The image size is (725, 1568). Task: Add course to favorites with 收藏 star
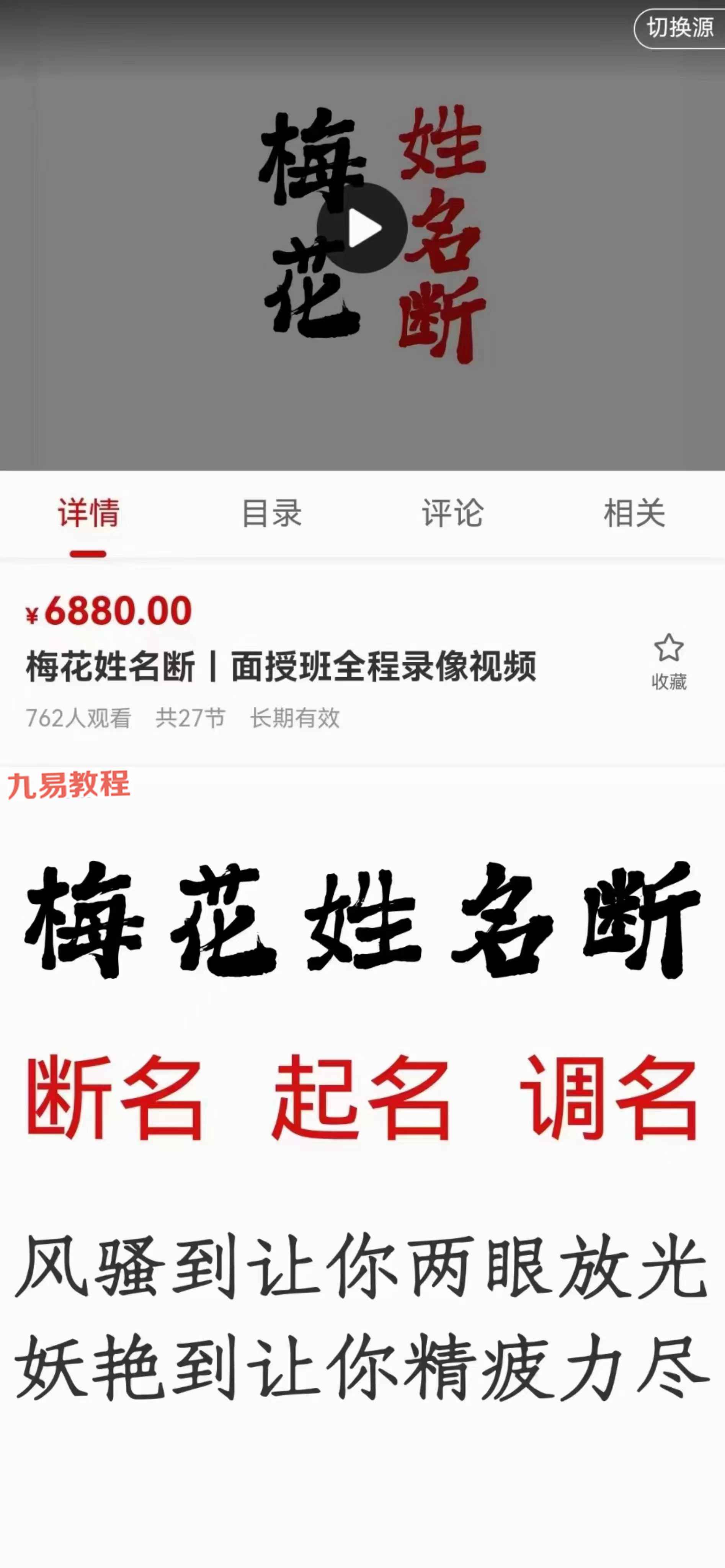[x=669, y=661]
